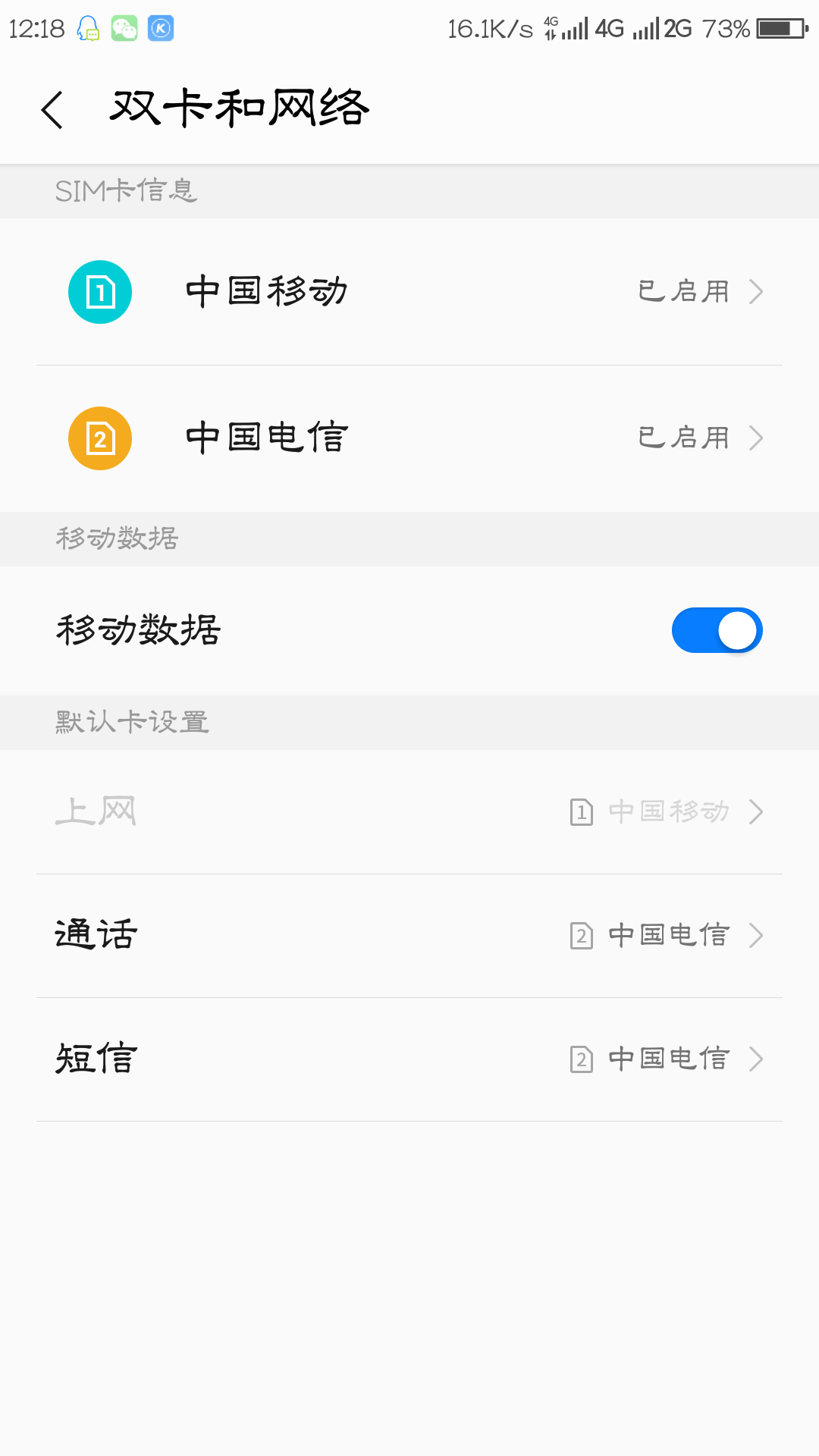This screenshot has height=1456, width=819.
Task: Open 通话 default card options via chevron
Action: tap(757, 935)
